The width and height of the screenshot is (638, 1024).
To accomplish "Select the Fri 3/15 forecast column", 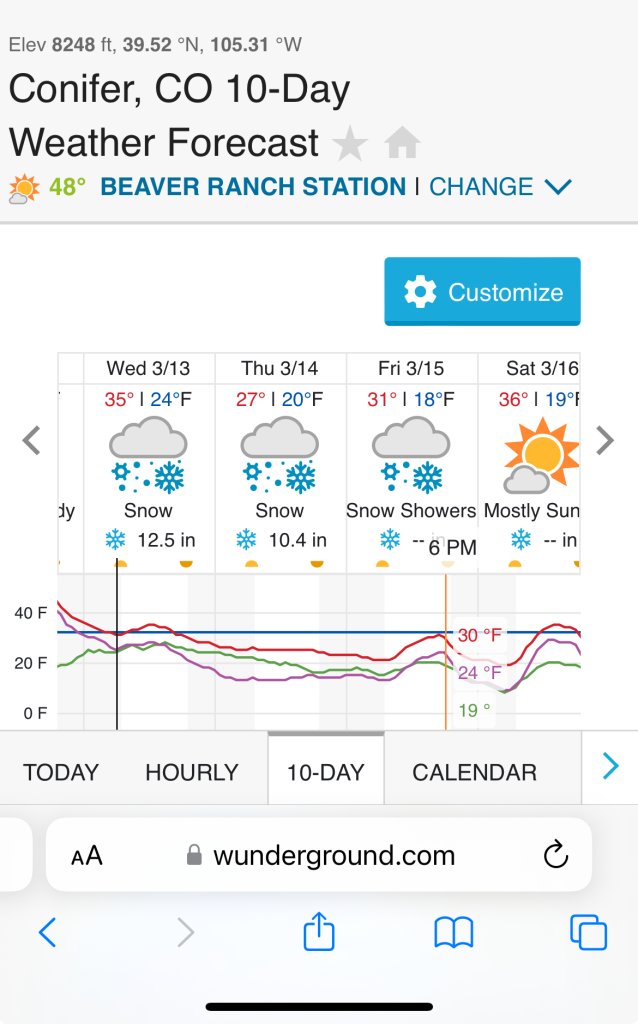I will coord(411,460).
